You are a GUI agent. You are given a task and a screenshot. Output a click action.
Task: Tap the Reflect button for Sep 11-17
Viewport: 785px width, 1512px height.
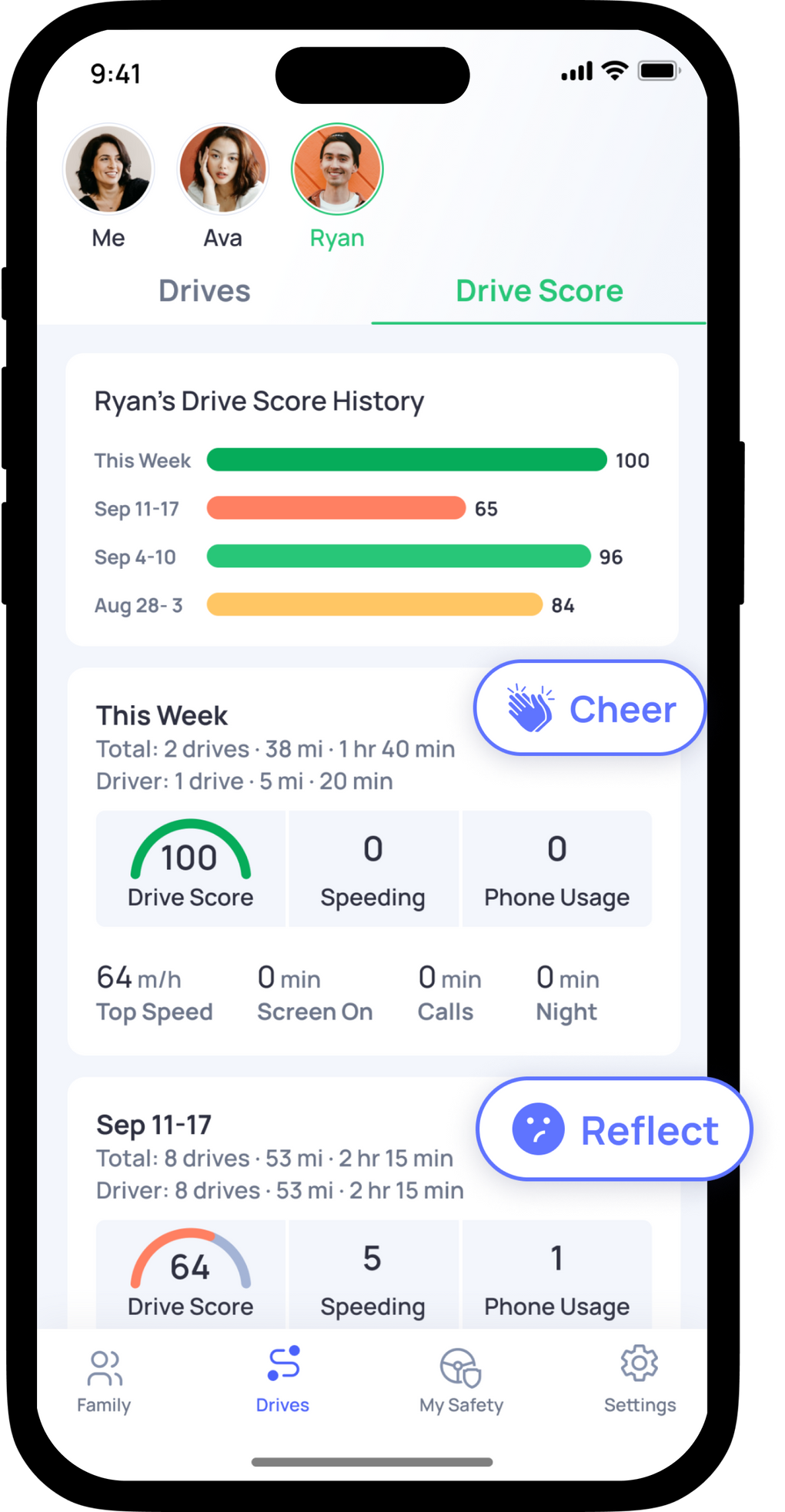click(614, 1129)
